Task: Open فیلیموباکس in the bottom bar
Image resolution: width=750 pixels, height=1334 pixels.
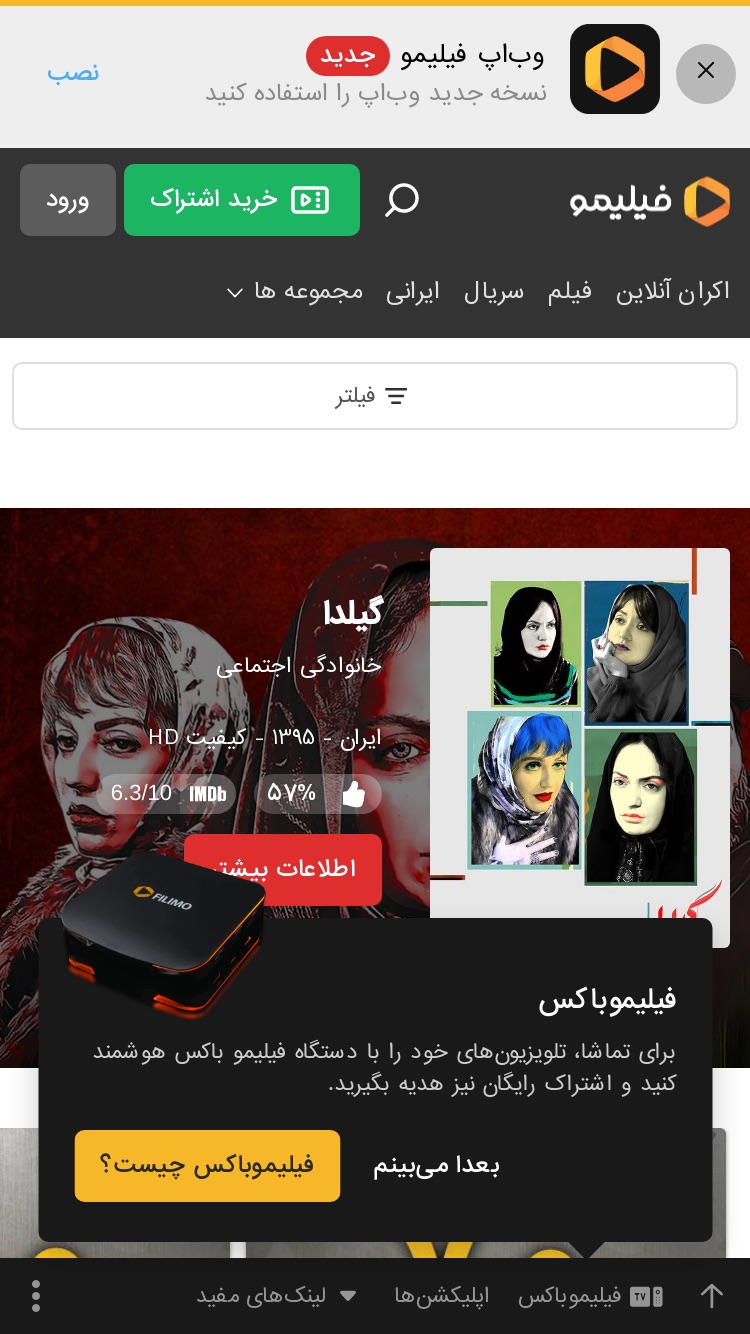Action: (590, 1296)
